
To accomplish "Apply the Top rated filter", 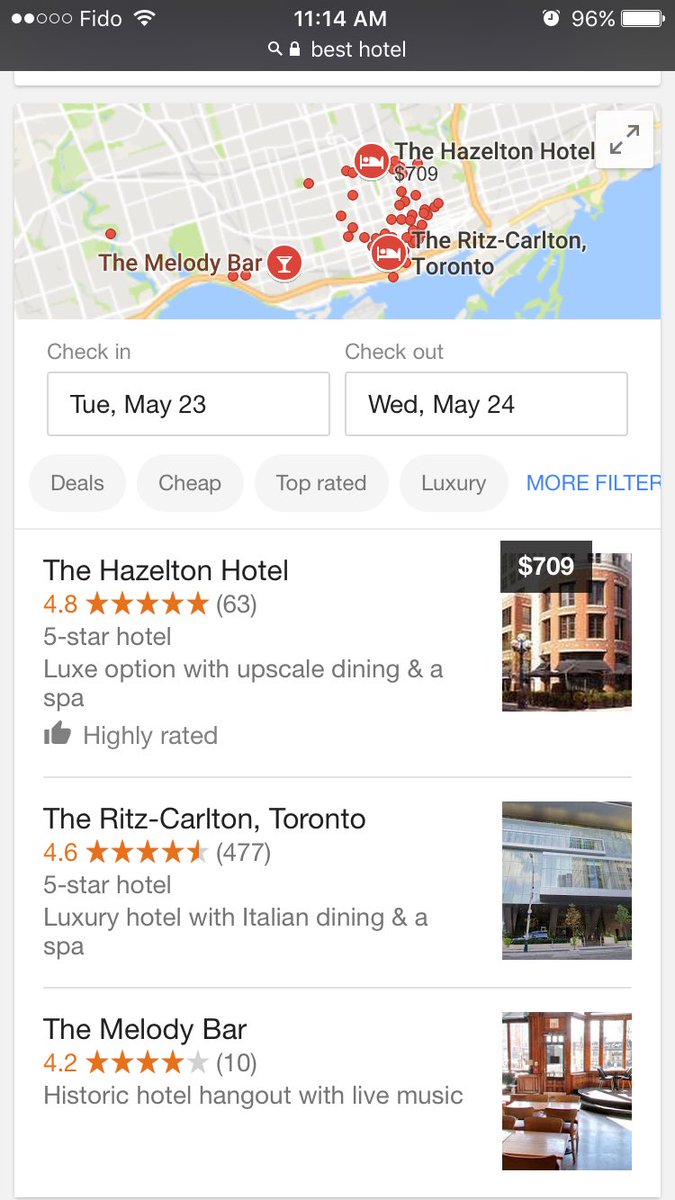I will [321, 483].
